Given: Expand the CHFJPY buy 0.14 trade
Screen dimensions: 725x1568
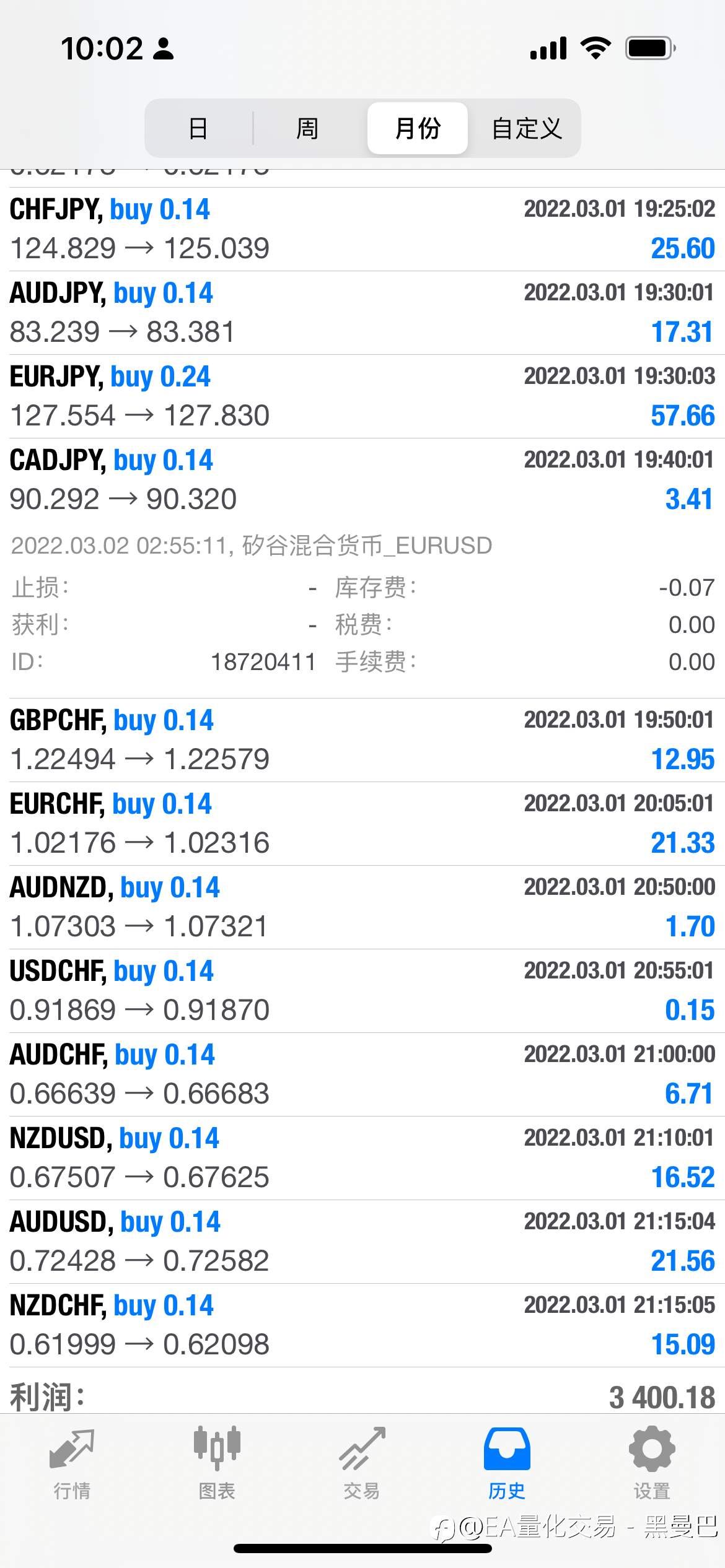Looking at the screenshot, I should [x=362, y=229].
